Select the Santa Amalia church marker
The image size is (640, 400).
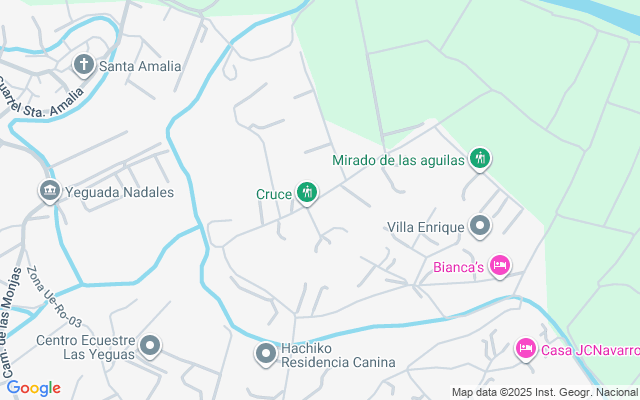click(85, 66)
